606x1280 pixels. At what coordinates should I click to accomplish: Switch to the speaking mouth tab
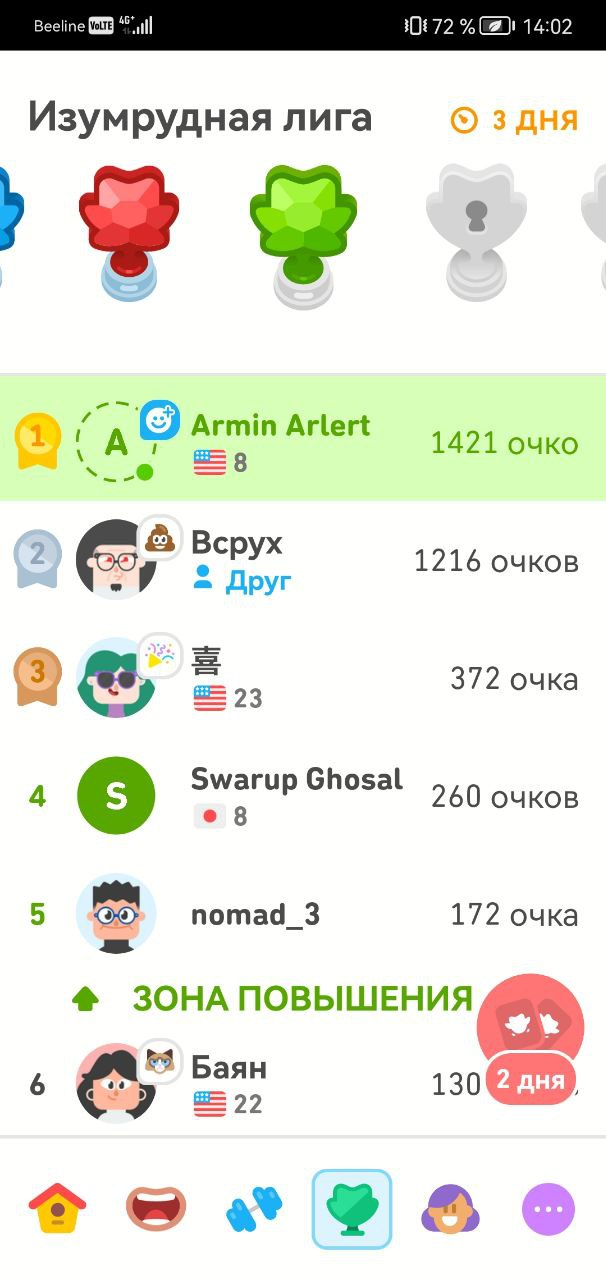(156, 1209)
